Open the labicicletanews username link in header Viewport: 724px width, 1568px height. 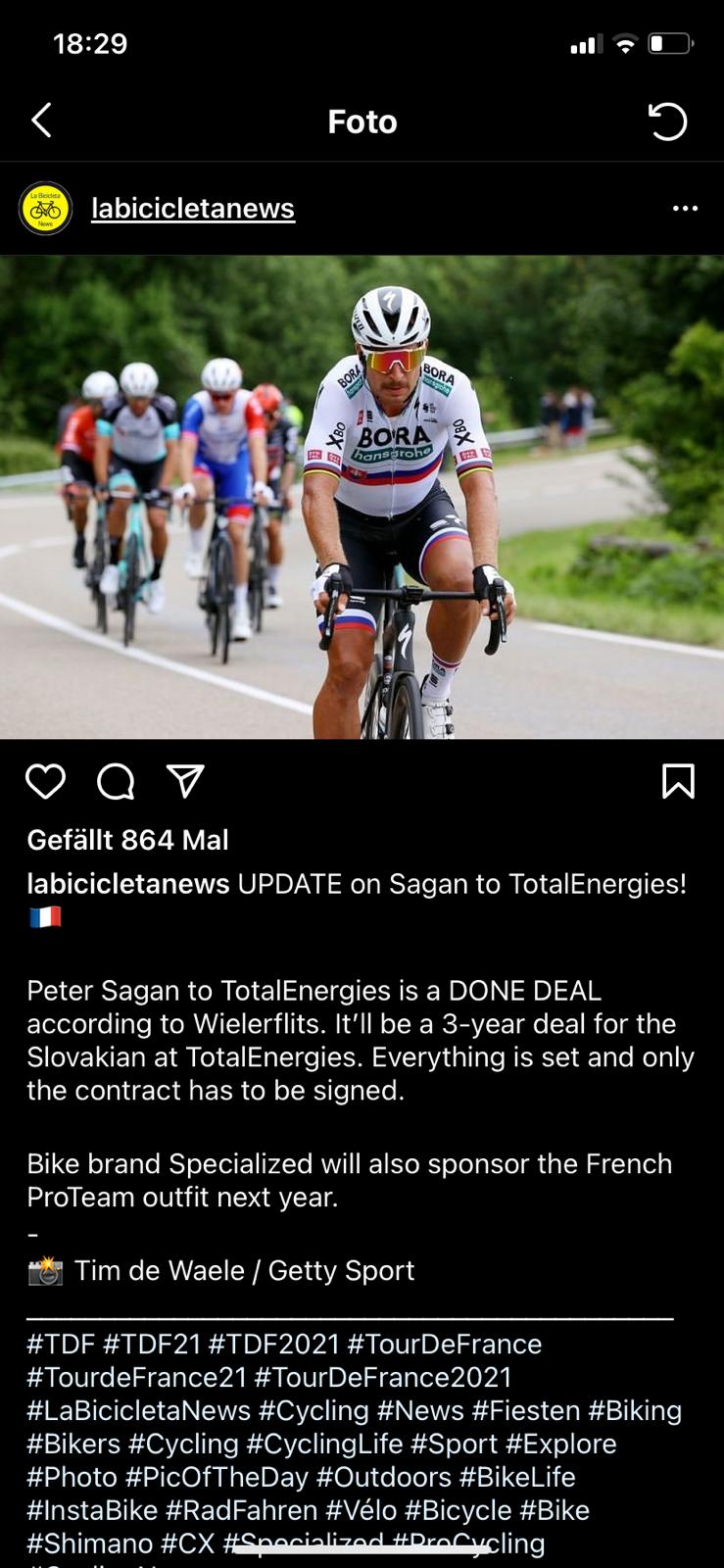click(x=192, y=208)
